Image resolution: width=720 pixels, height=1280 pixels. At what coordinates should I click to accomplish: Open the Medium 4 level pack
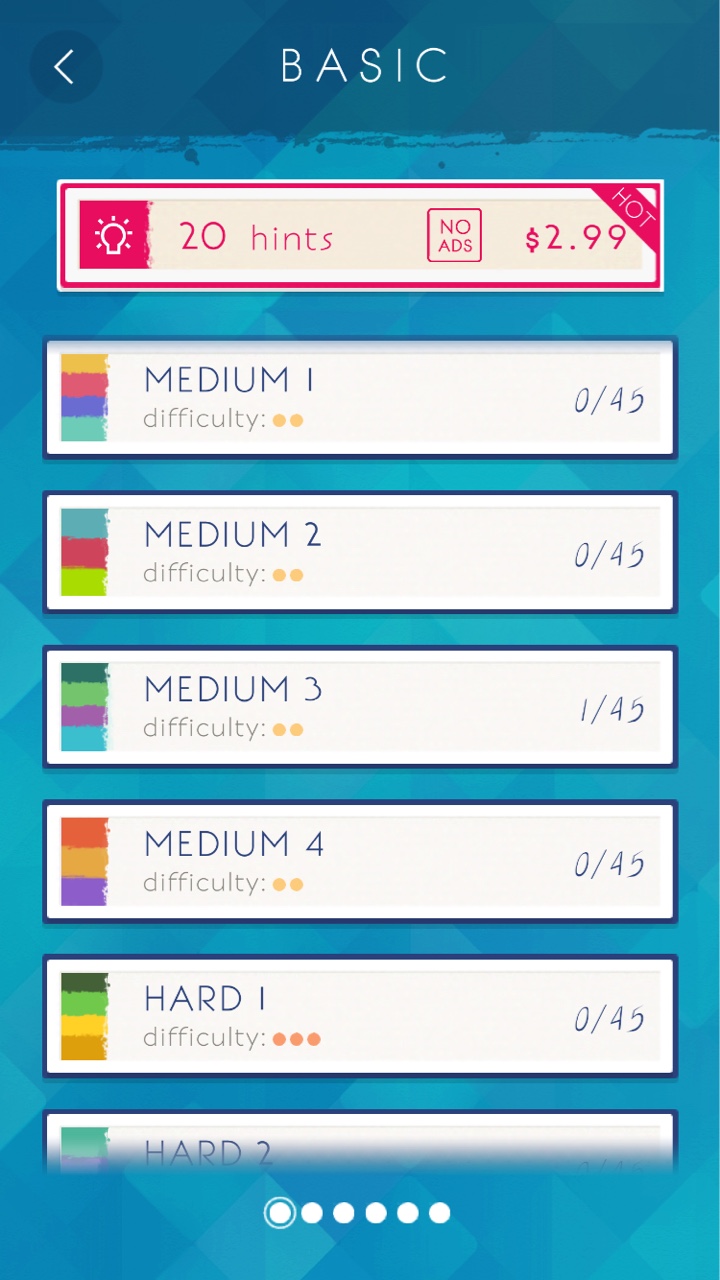(x=360, y=861)
